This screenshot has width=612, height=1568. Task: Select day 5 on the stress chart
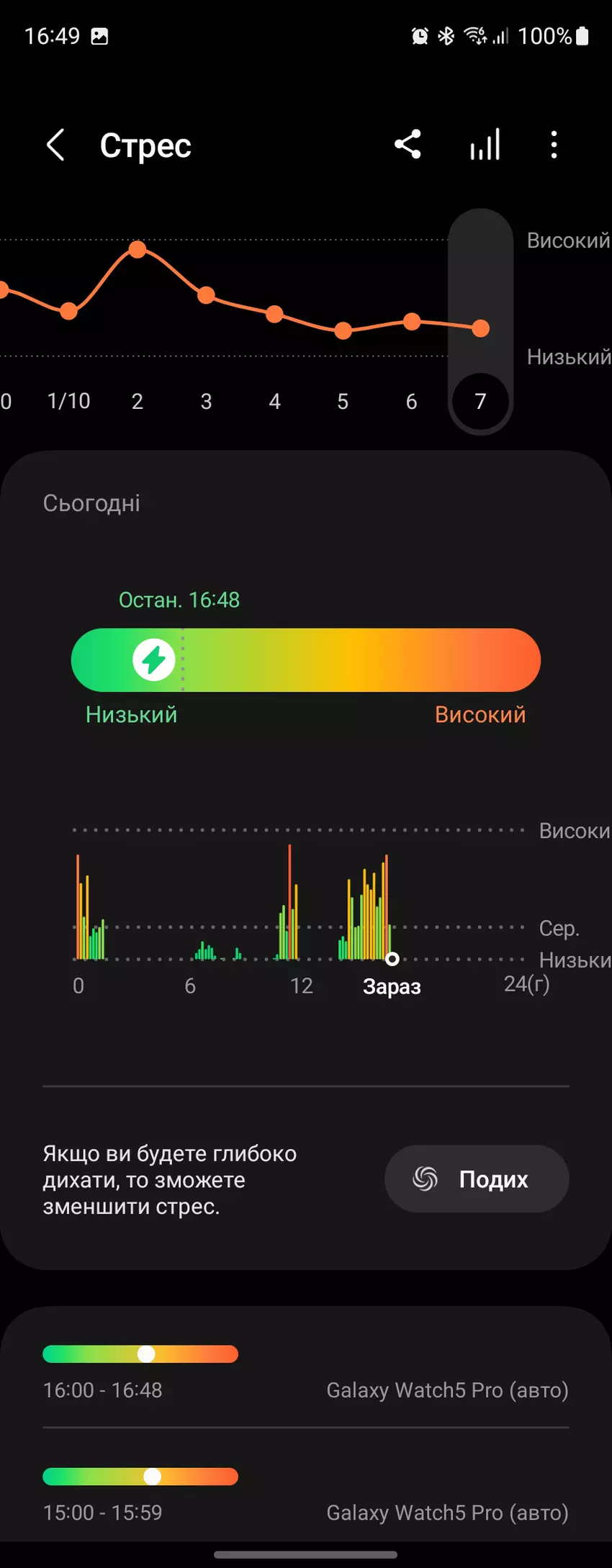tap(343, 401)
